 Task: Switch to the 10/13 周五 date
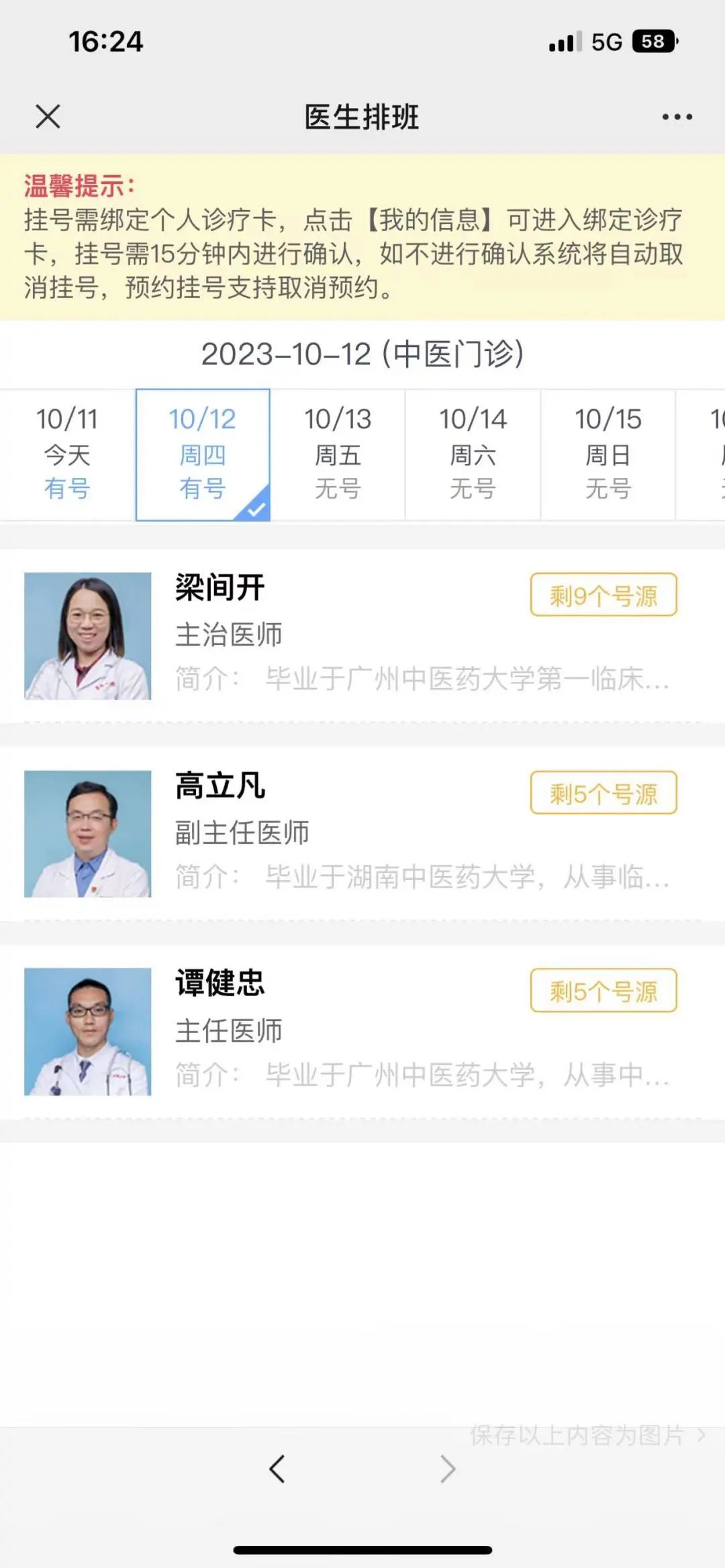pos(338,454)
